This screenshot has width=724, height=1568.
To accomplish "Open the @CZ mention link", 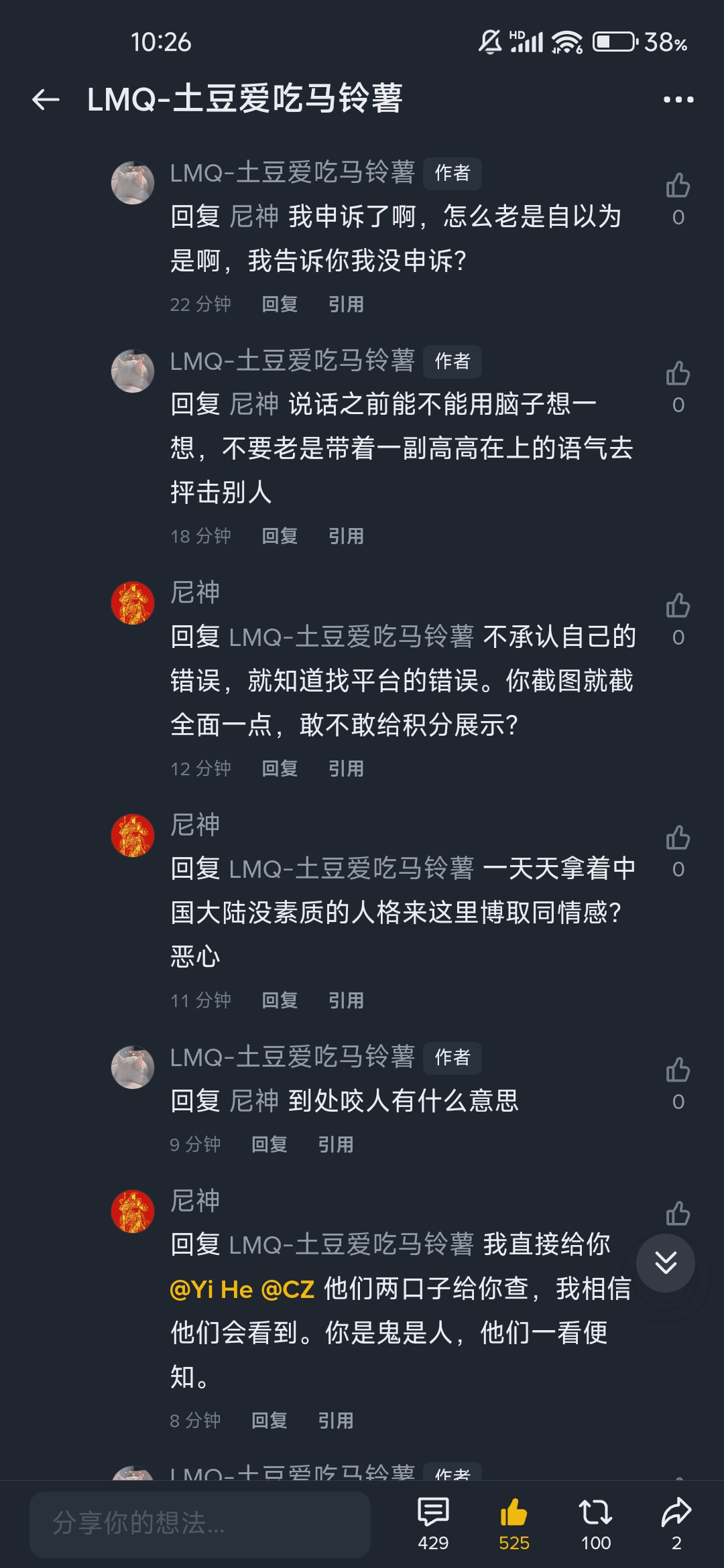I will [288, 1289].
